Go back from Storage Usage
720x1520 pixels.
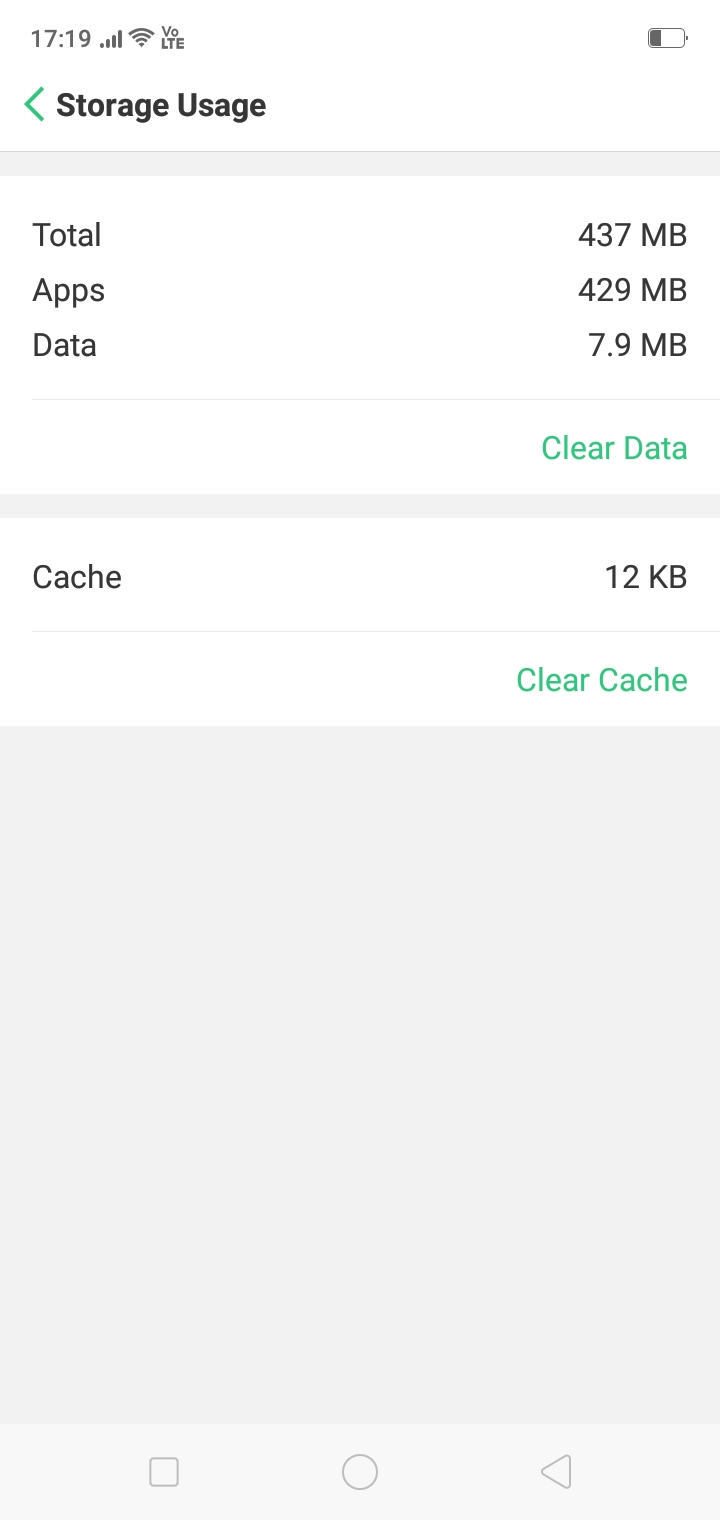coord(35,105)
